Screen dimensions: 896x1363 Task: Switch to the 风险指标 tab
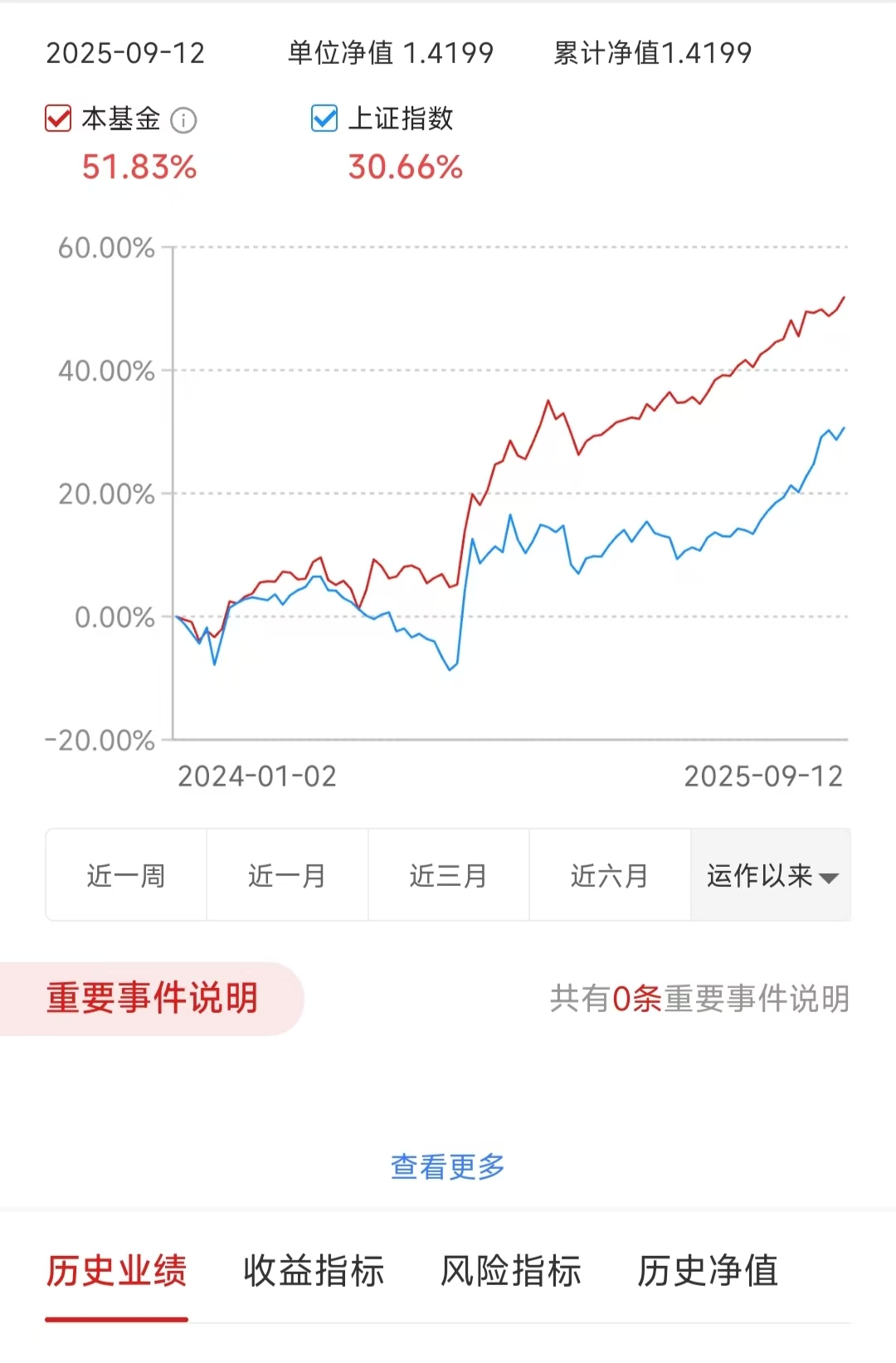click(510, 1271)
